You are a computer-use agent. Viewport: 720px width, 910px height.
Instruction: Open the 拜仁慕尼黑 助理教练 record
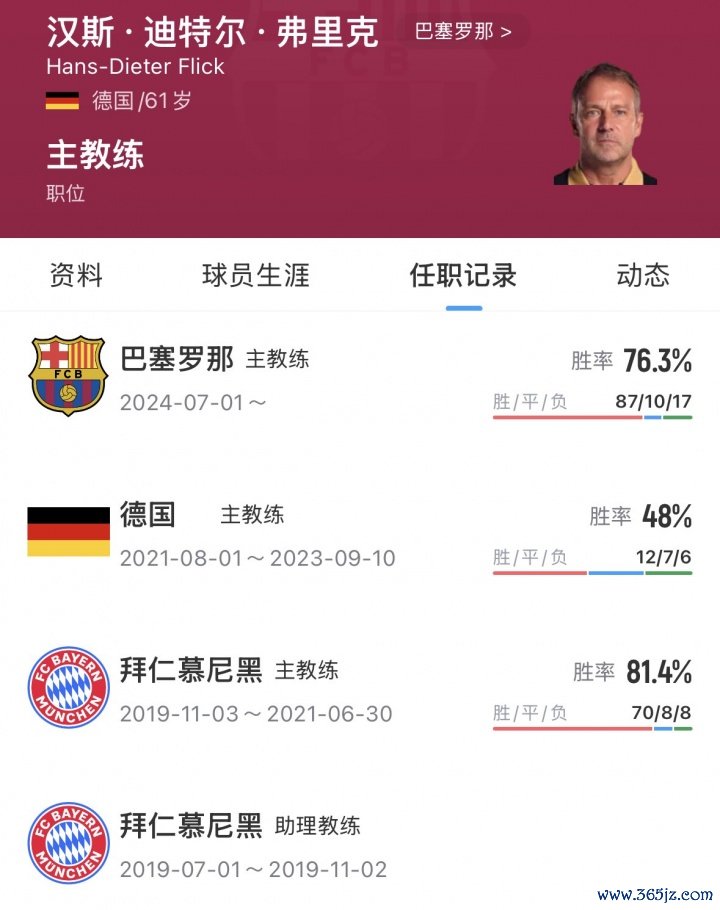click(360, 844)
